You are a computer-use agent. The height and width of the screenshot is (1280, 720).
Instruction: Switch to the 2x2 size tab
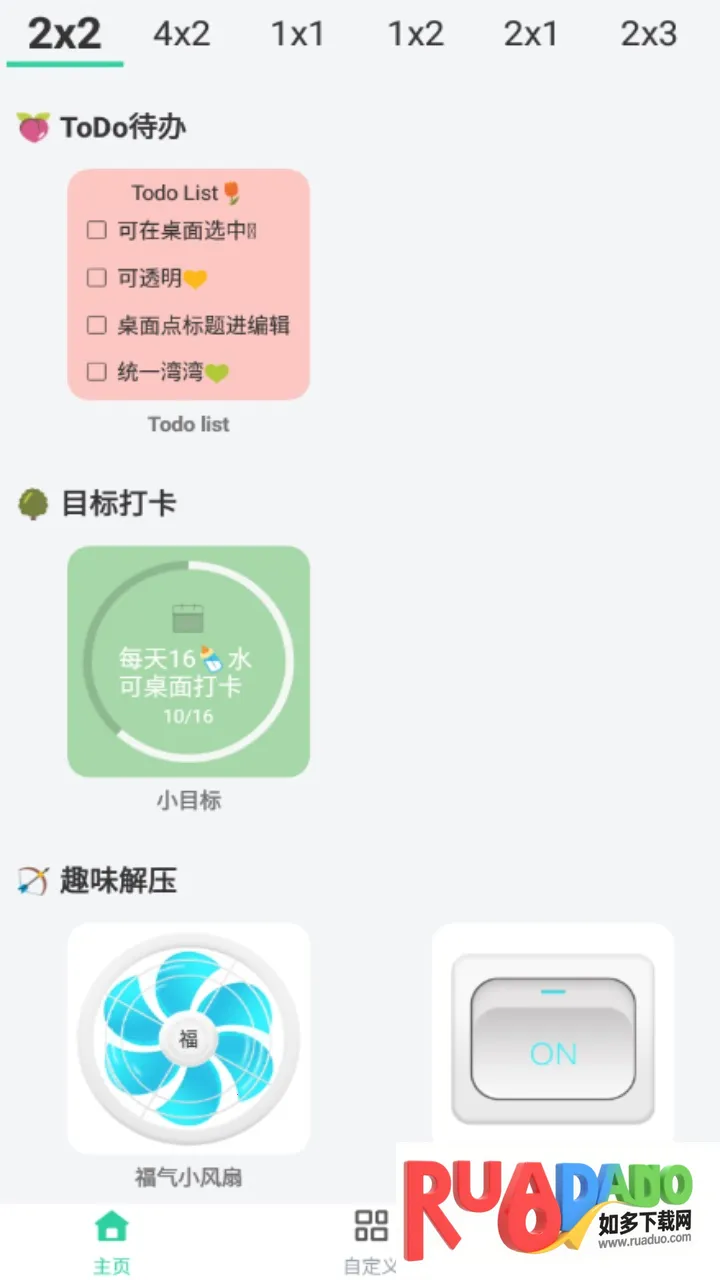65,34
